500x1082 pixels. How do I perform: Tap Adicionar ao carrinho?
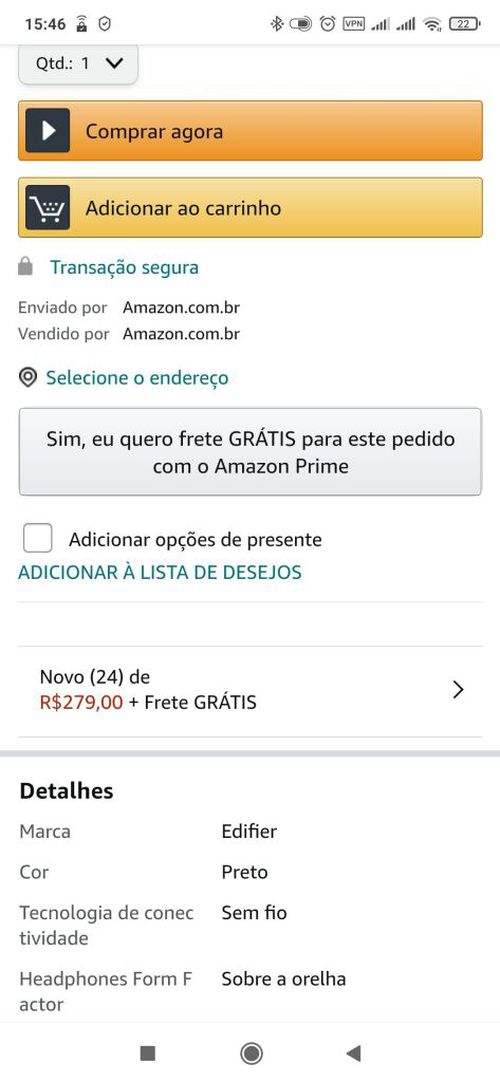(x=250, y=208)
